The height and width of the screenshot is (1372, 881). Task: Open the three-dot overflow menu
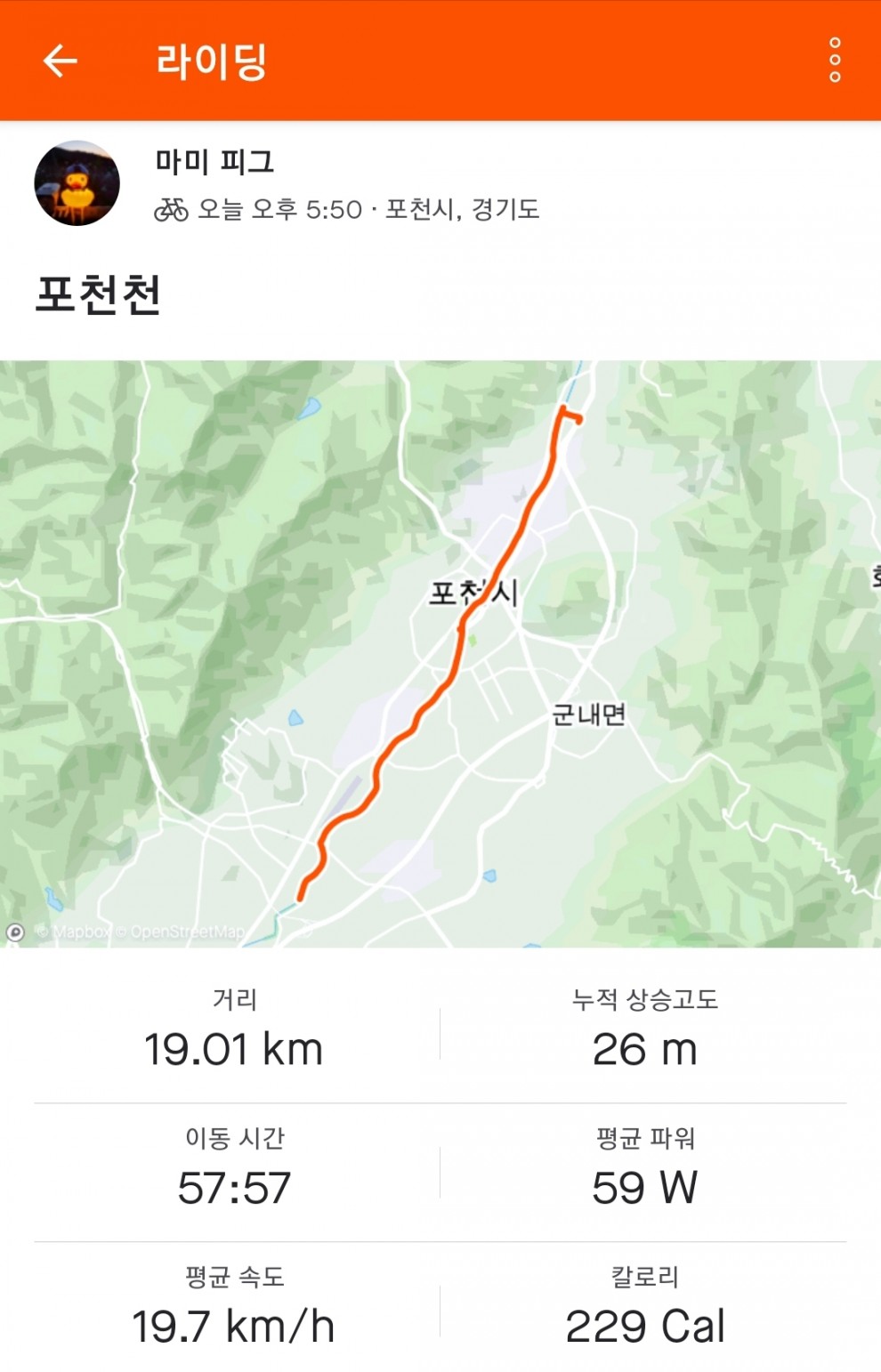[834, 61]
